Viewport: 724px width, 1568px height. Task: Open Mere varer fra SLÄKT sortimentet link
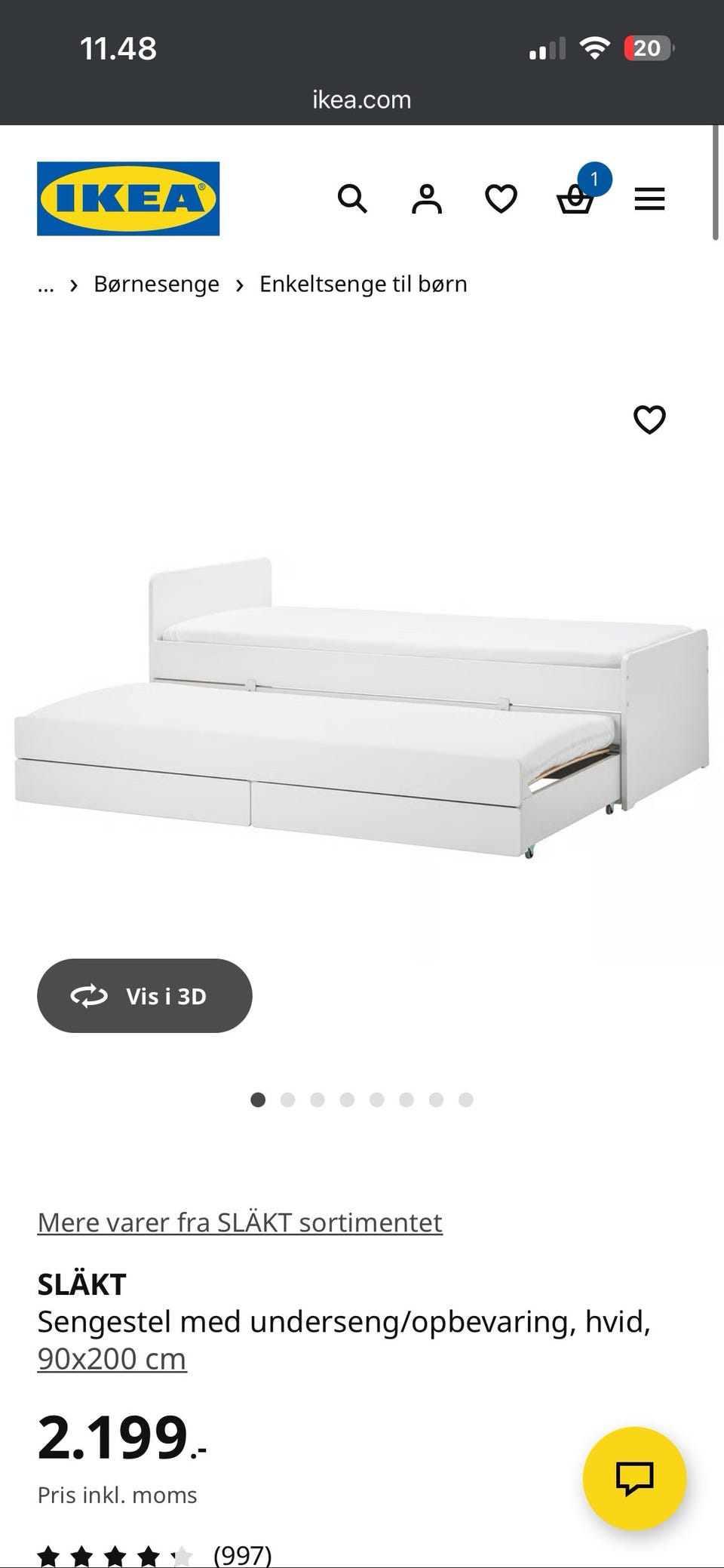(x=240, y=1222)
